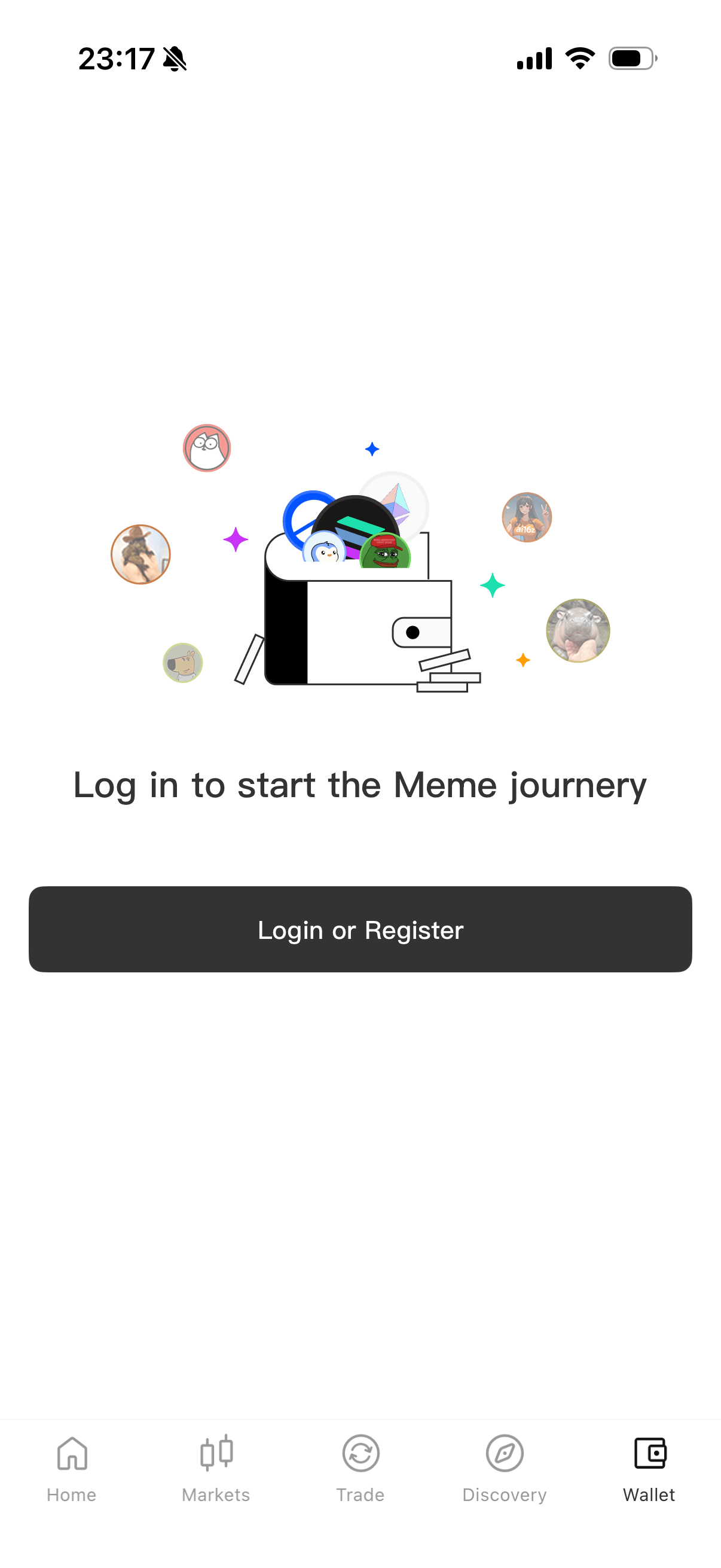Tap the Login or Register button
This screenshot has width=721, height=1568.
coord(360,929)
